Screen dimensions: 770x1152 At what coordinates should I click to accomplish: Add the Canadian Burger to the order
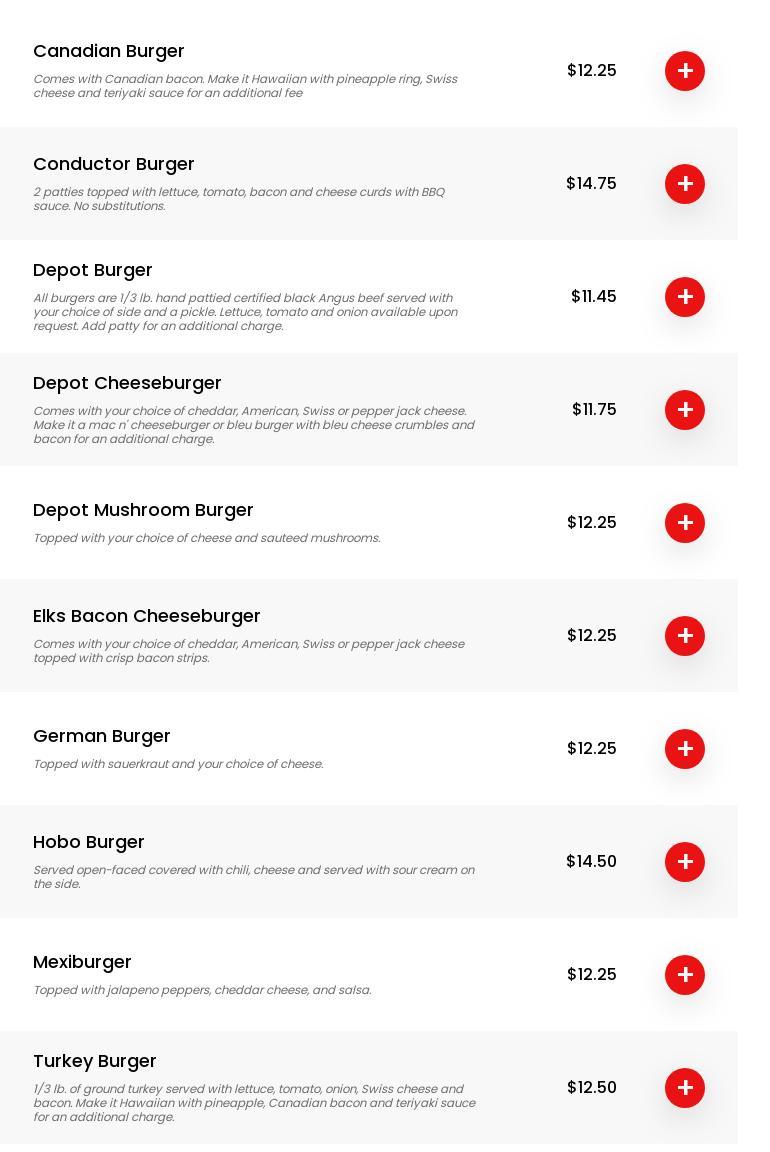click(685, 71)
